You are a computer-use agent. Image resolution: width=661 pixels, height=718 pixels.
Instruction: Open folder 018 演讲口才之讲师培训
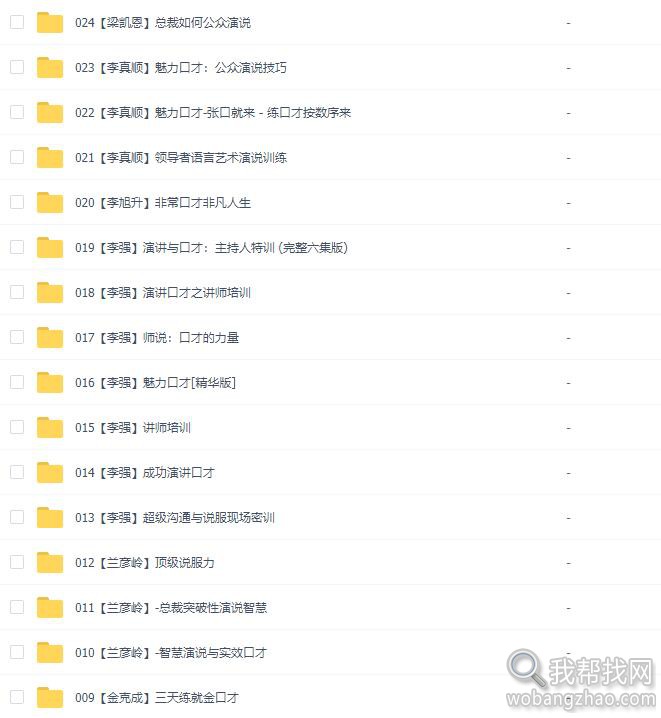point(162,292)
